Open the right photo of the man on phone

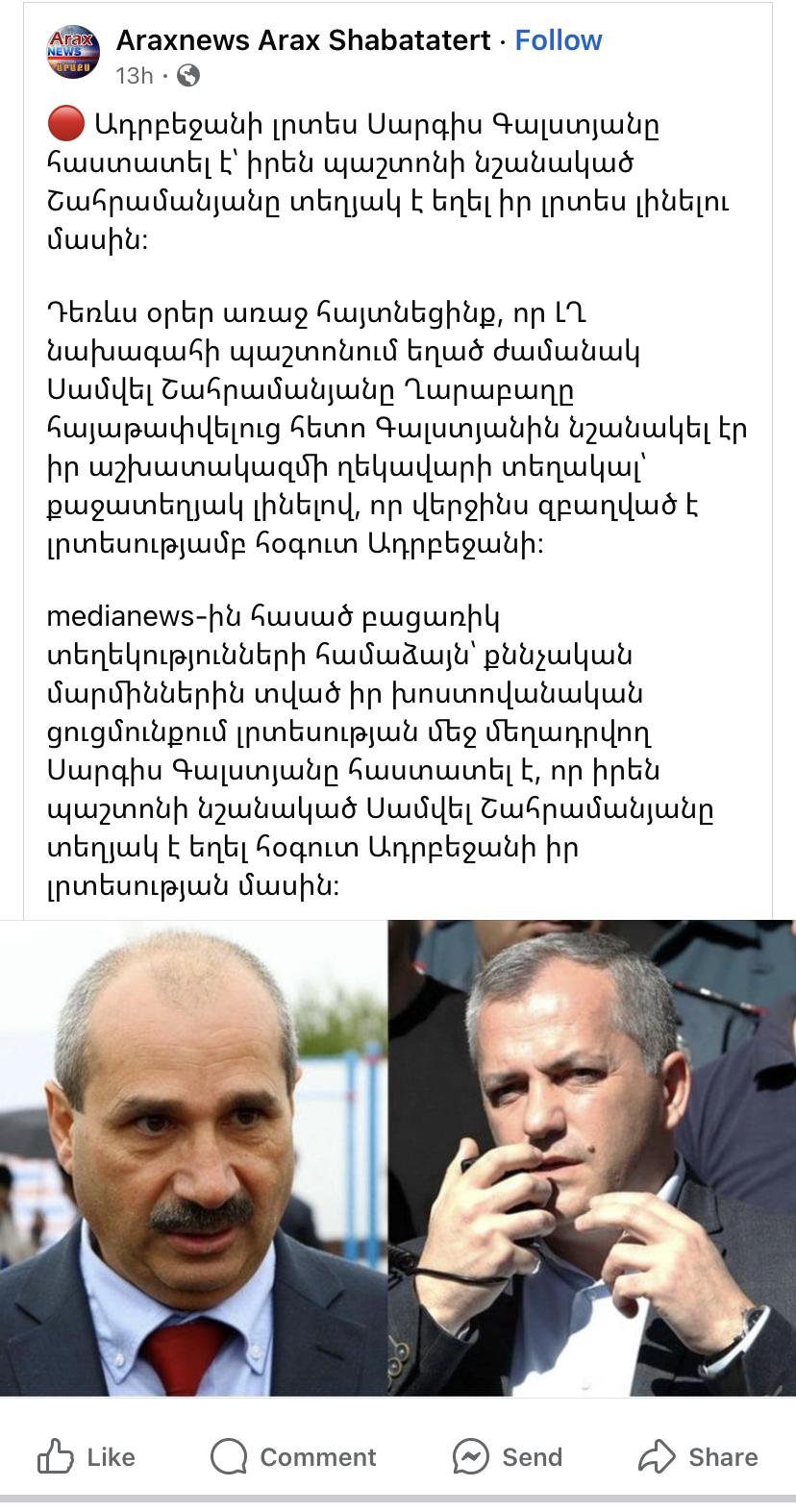coord(591,1157)
